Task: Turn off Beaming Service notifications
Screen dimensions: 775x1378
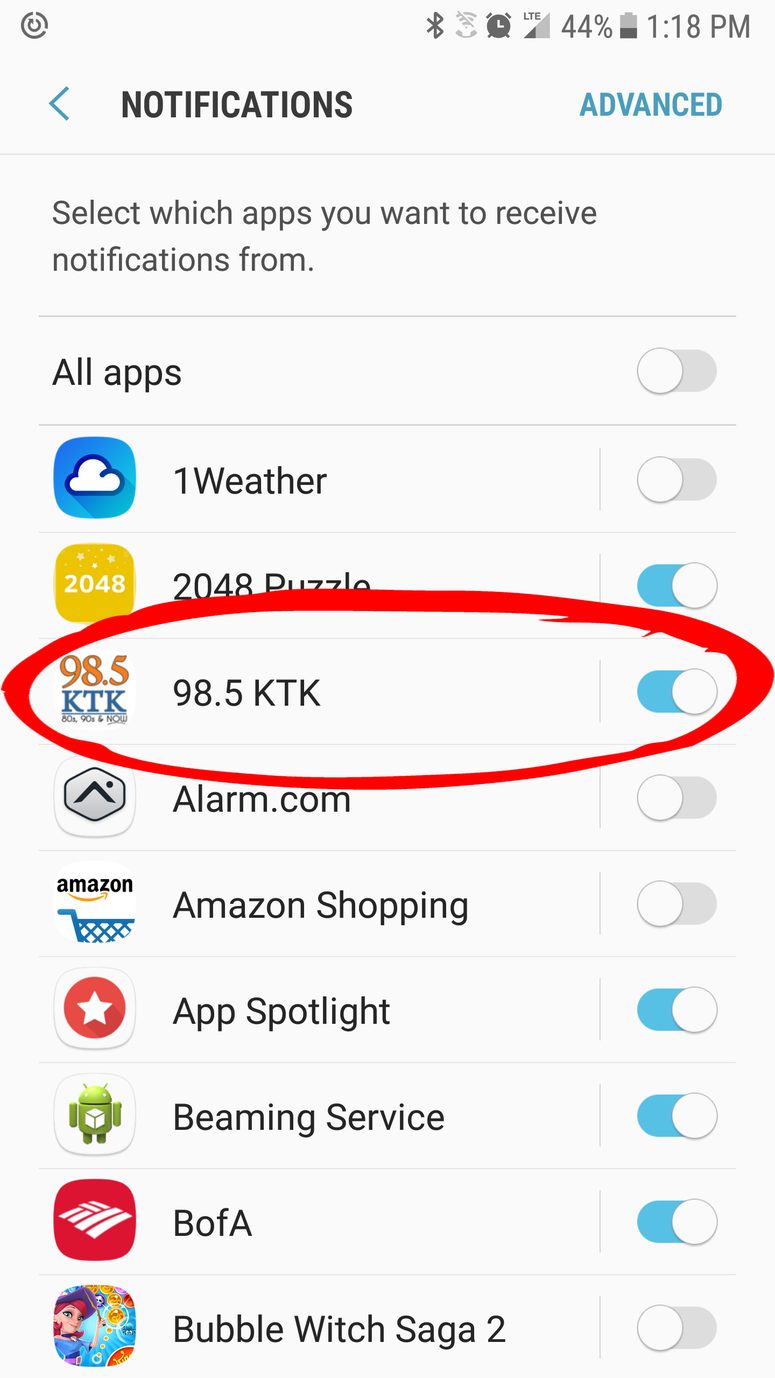Action: (x=677, y=1116)
